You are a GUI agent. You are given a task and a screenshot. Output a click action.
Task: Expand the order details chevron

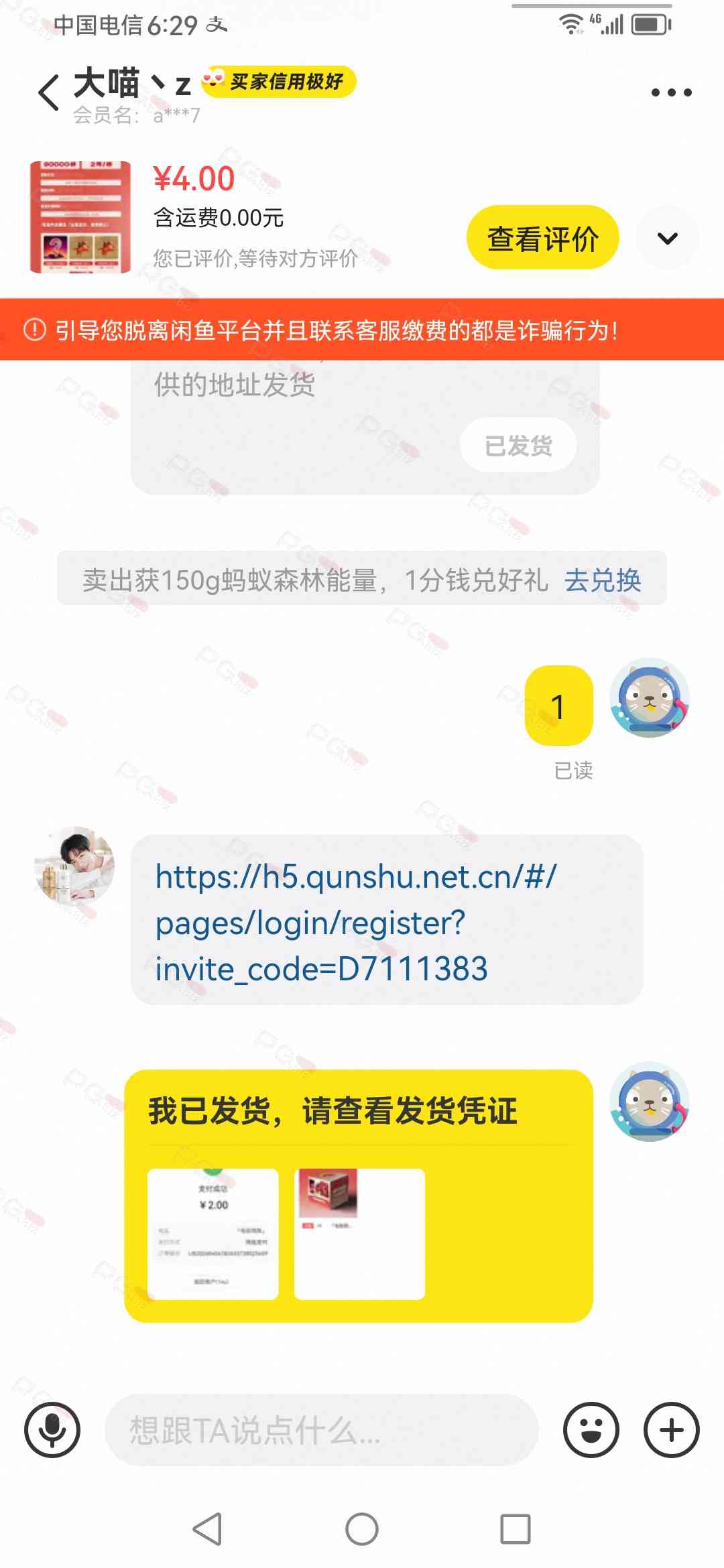coord(667,238)
